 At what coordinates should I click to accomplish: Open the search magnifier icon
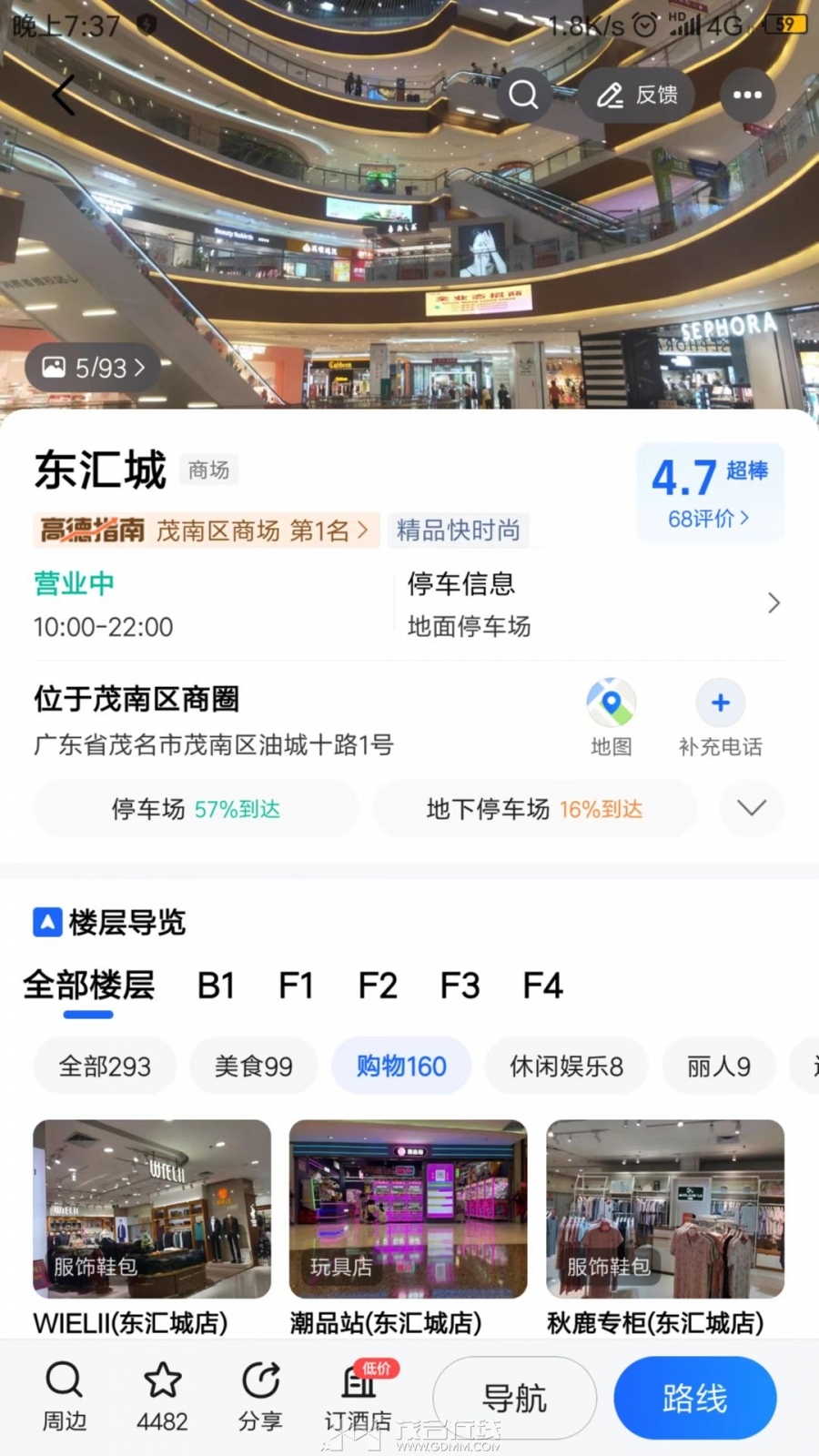[523, 95]
